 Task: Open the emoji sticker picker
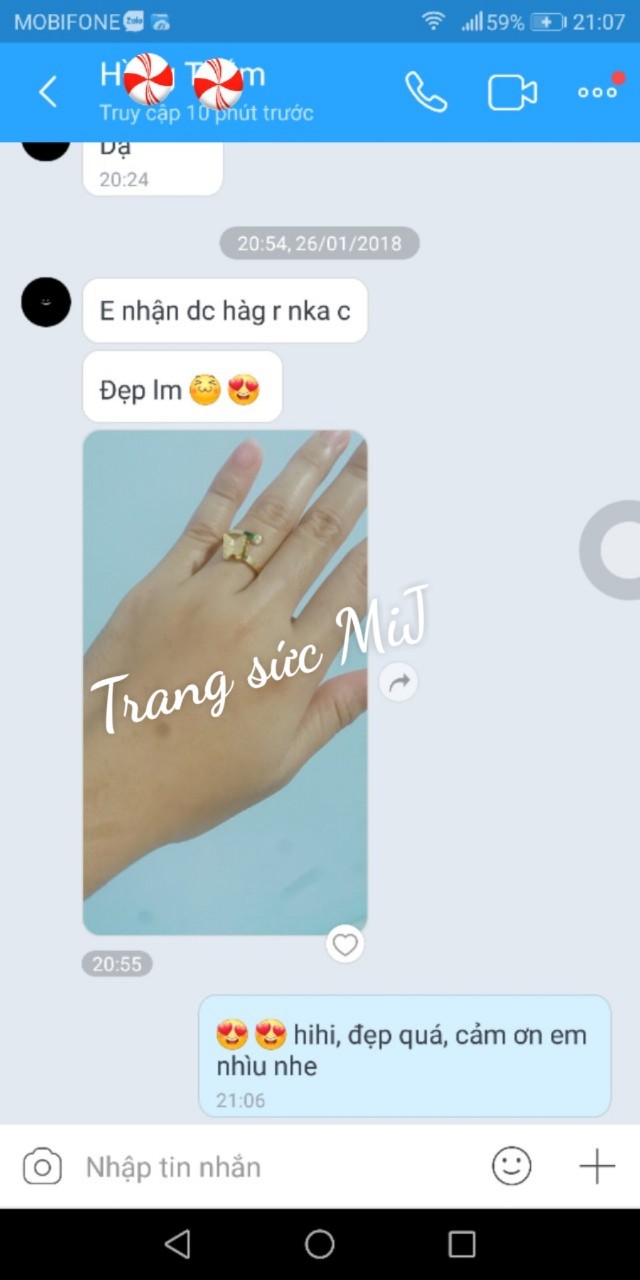click(511, 1167)
